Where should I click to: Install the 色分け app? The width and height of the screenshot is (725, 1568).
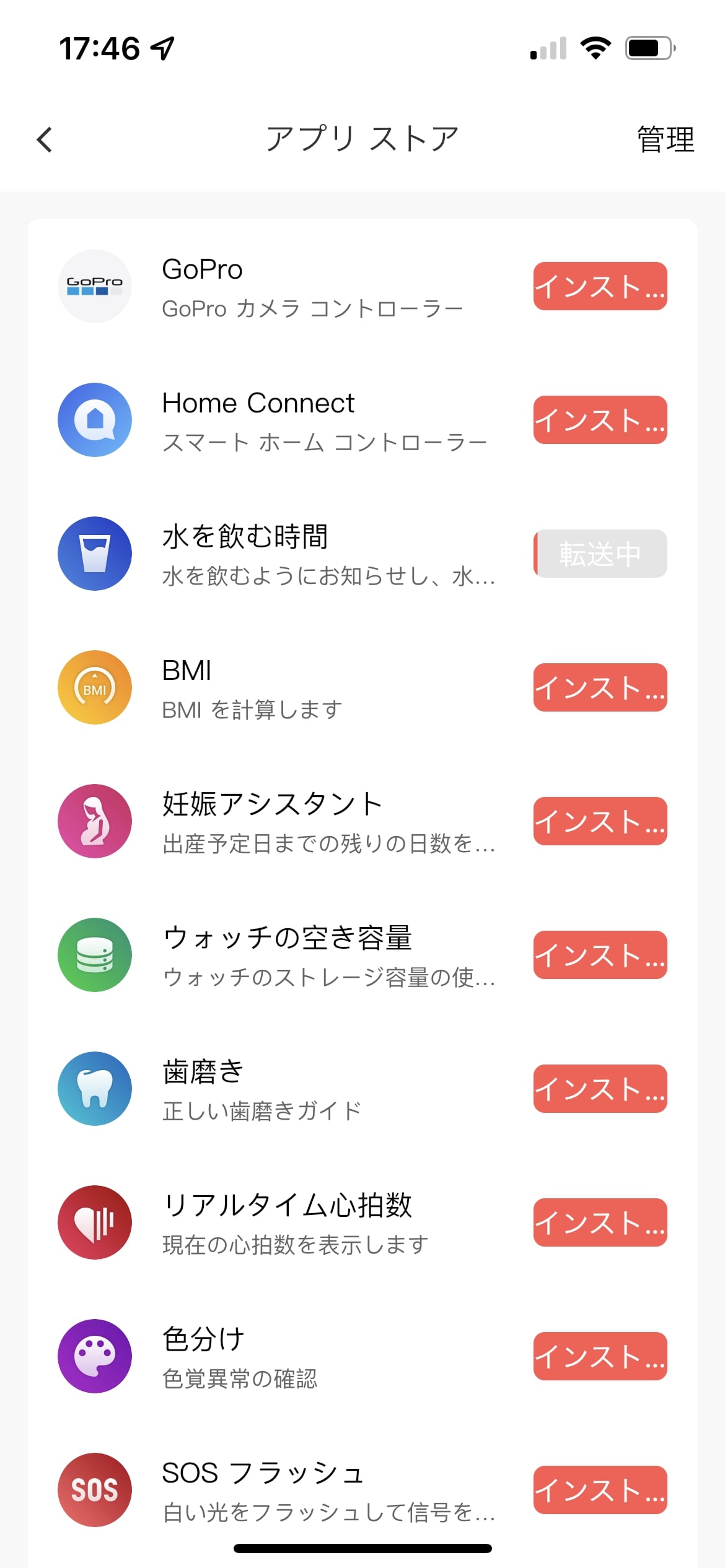[x=600, y=1356]
